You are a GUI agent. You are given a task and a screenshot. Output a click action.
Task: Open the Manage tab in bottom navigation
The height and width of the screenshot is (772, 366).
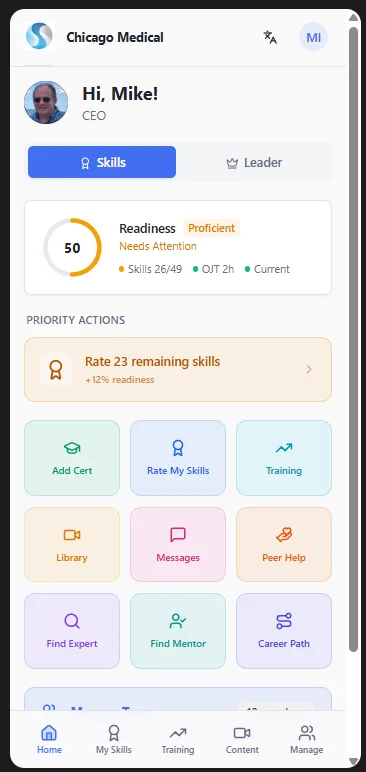coord(306,740)
